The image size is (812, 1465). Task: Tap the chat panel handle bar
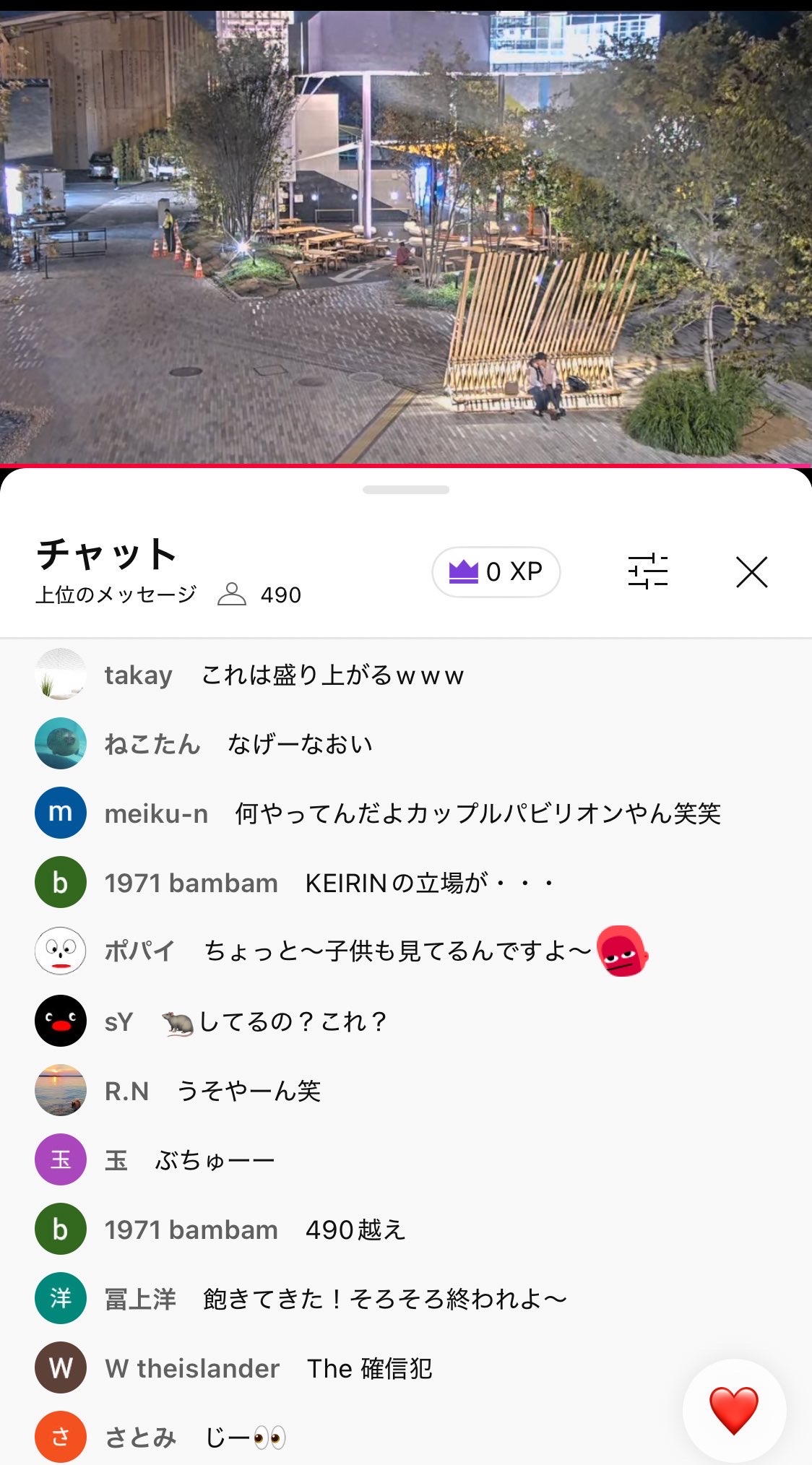click(406, 490)
